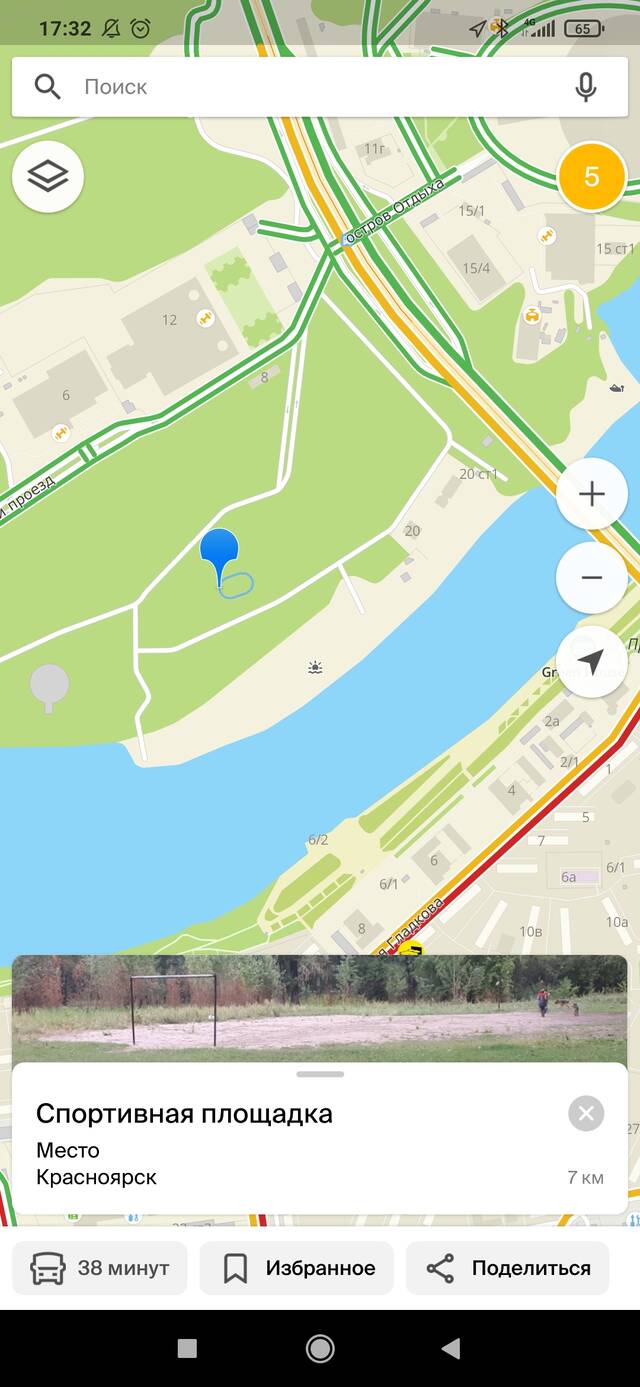The image size is (640, 1387).
Task: Go to the Android home screen
Action: [x=320, y=1348]
